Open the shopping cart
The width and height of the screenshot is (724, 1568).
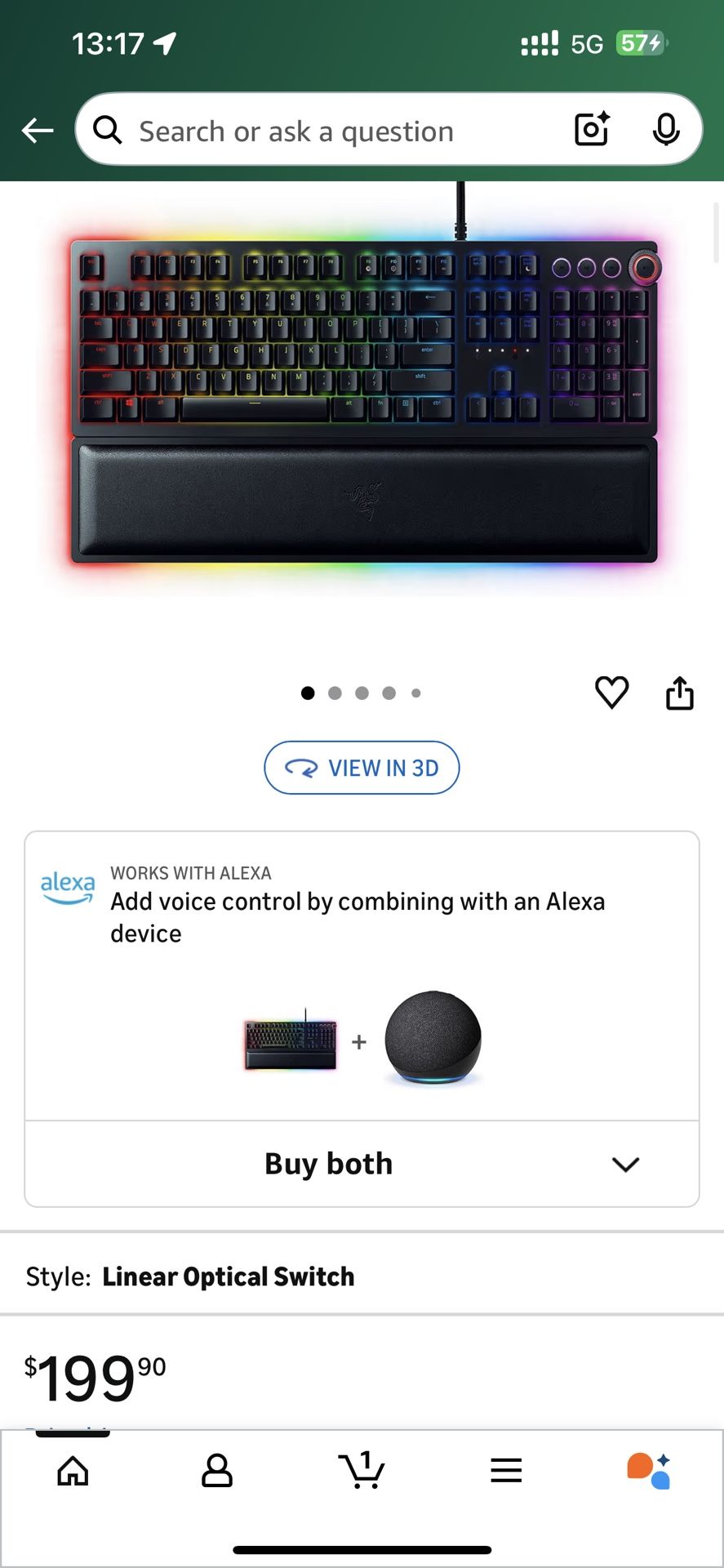coord(362,1470)
